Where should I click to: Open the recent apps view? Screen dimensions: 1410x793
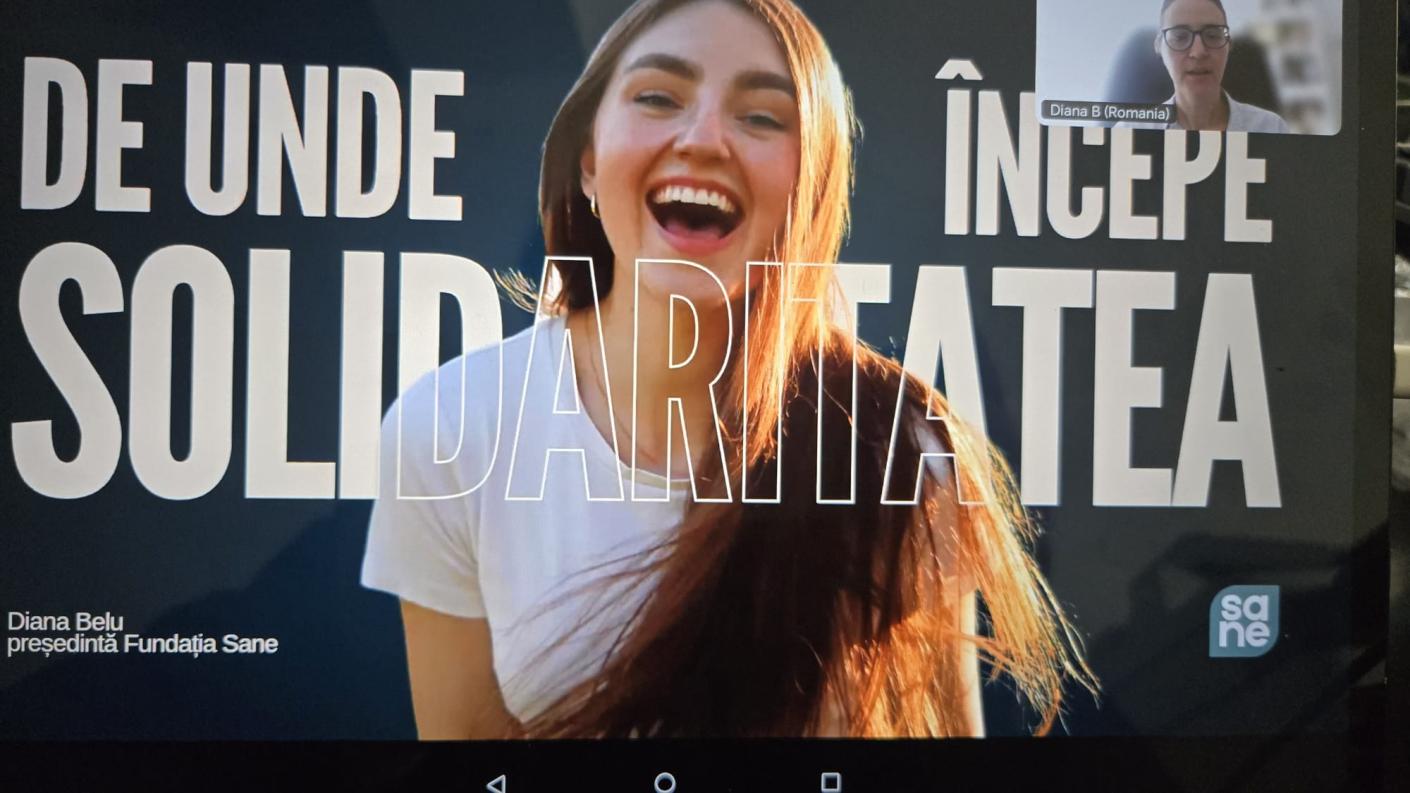tap(830, 782)
